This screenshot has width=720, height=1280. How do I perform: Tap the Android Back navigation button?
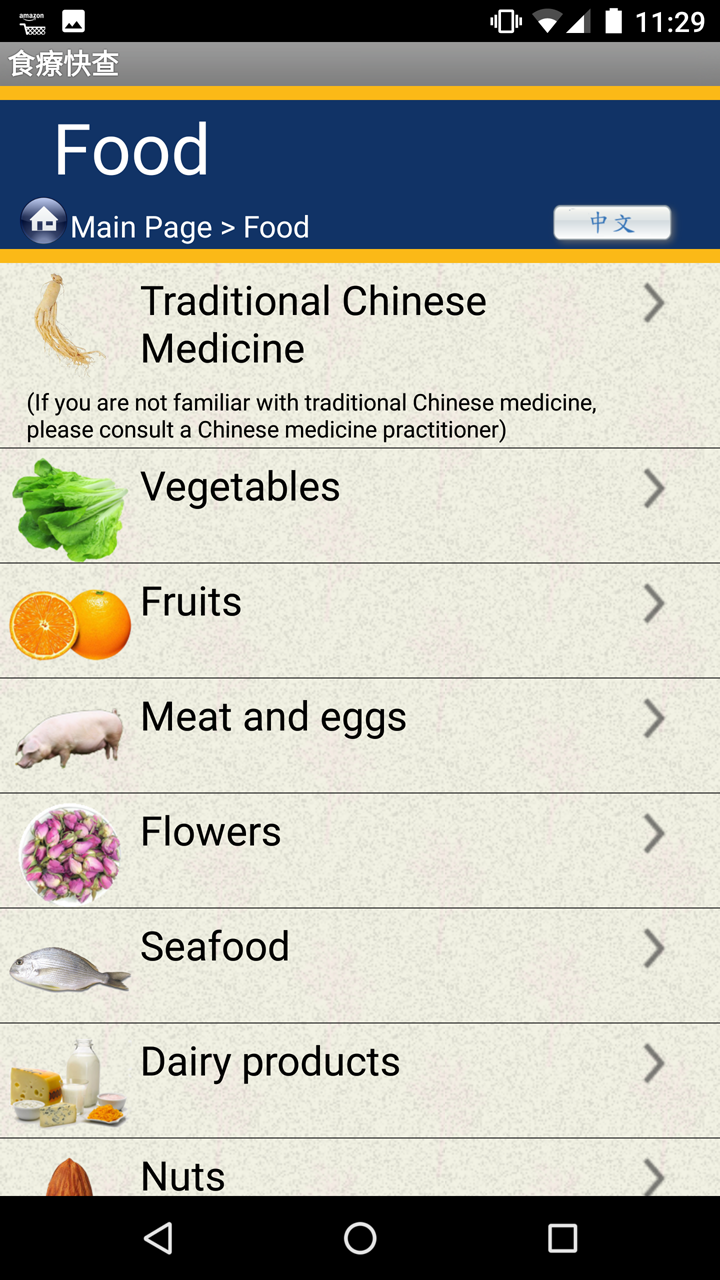tap(158, 1238)
